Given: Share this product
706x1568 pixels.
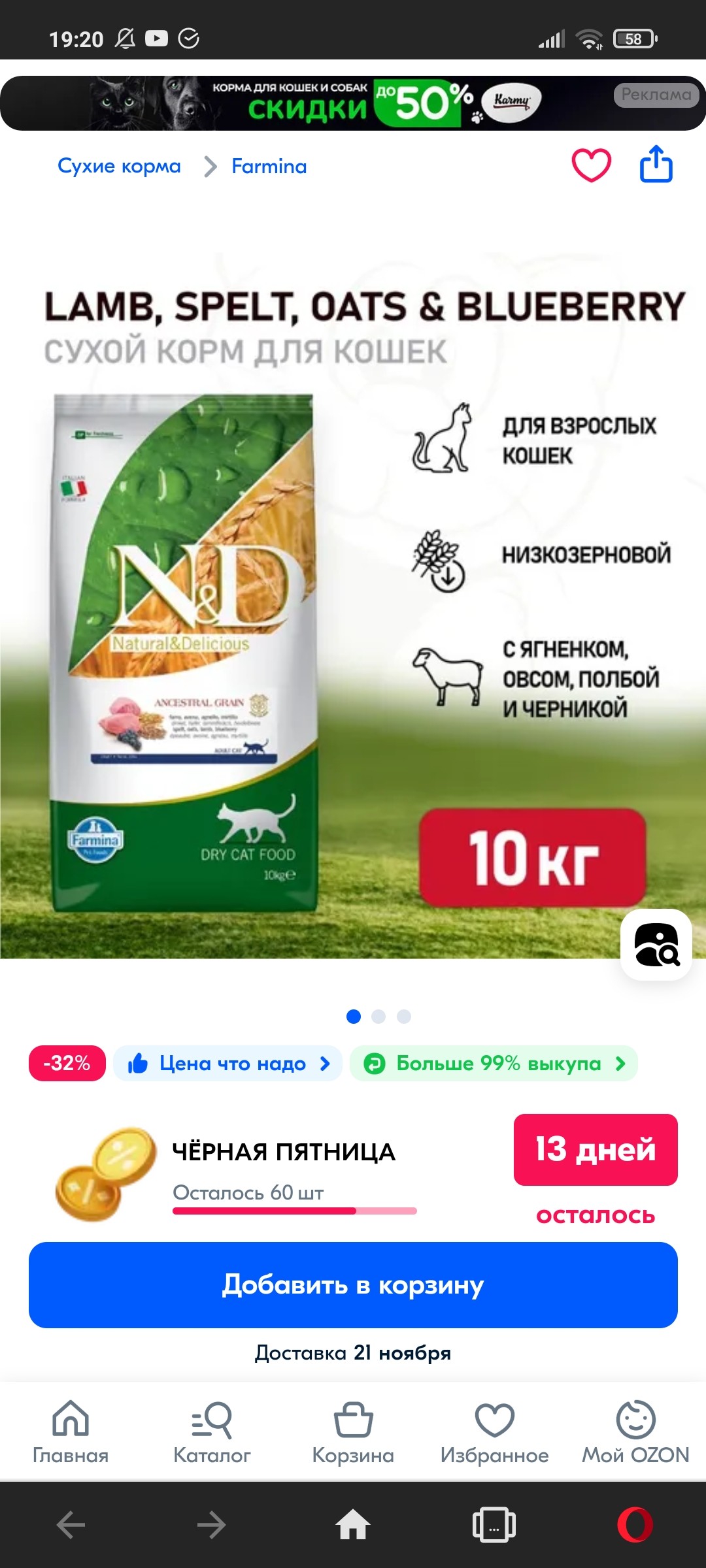Looking at the screenshot, I should tap(656, 163).
